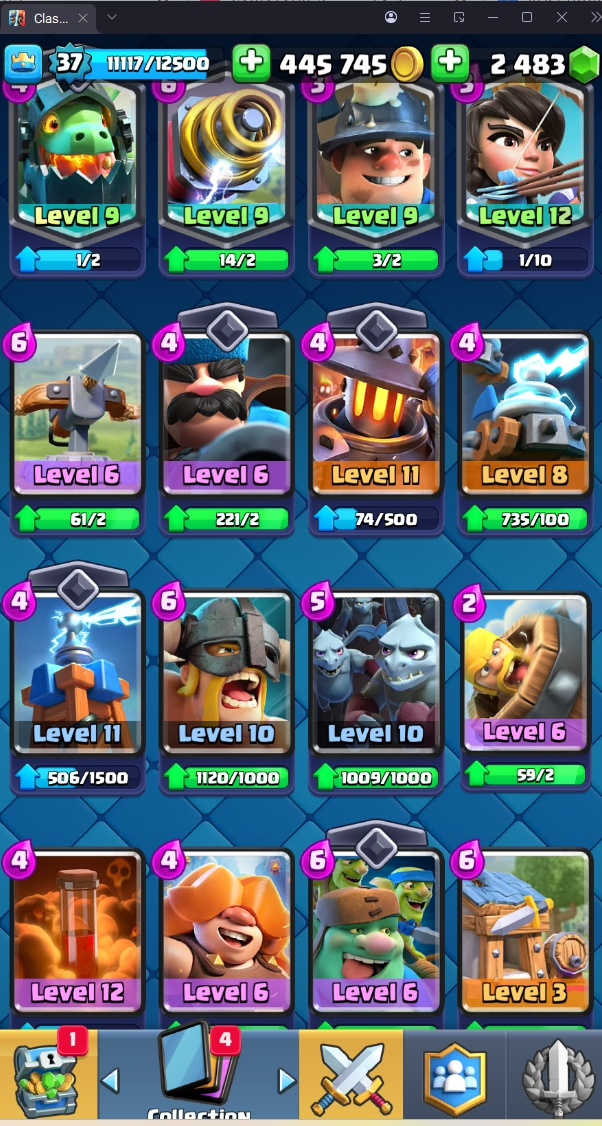
Task: Buy gems using the green plus
Action: point(450,64)
